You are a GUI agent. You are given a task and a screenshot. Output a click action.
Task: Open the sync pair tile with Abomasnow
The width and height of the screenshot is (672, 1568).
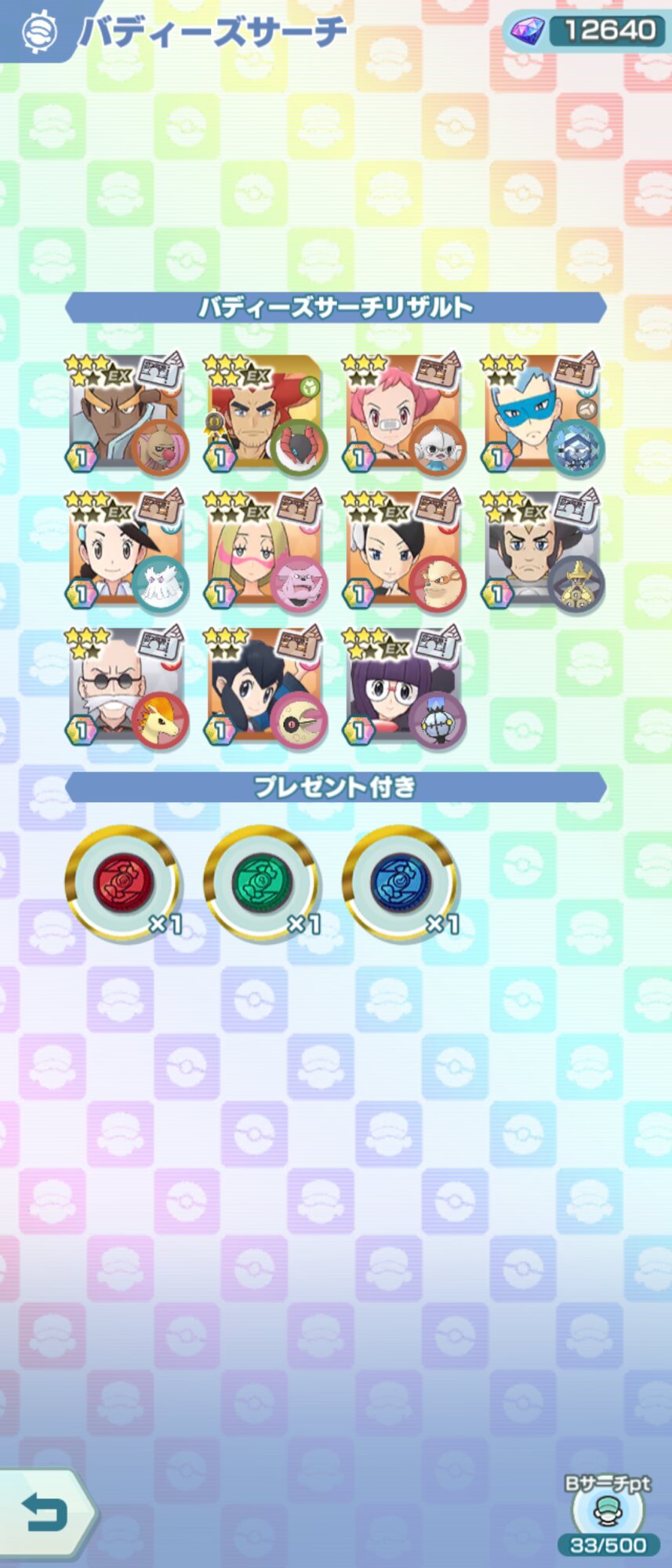(127, 550)
